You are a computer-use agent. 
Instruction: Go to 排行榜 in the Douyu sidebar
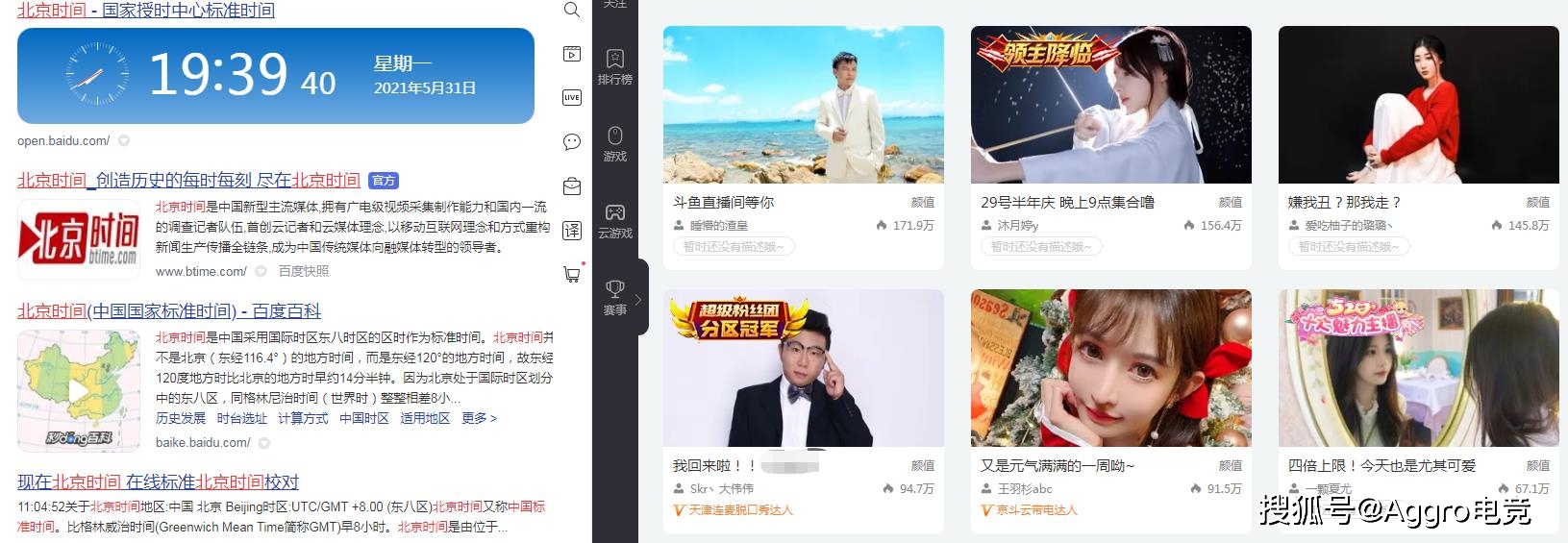pos(615,66)
